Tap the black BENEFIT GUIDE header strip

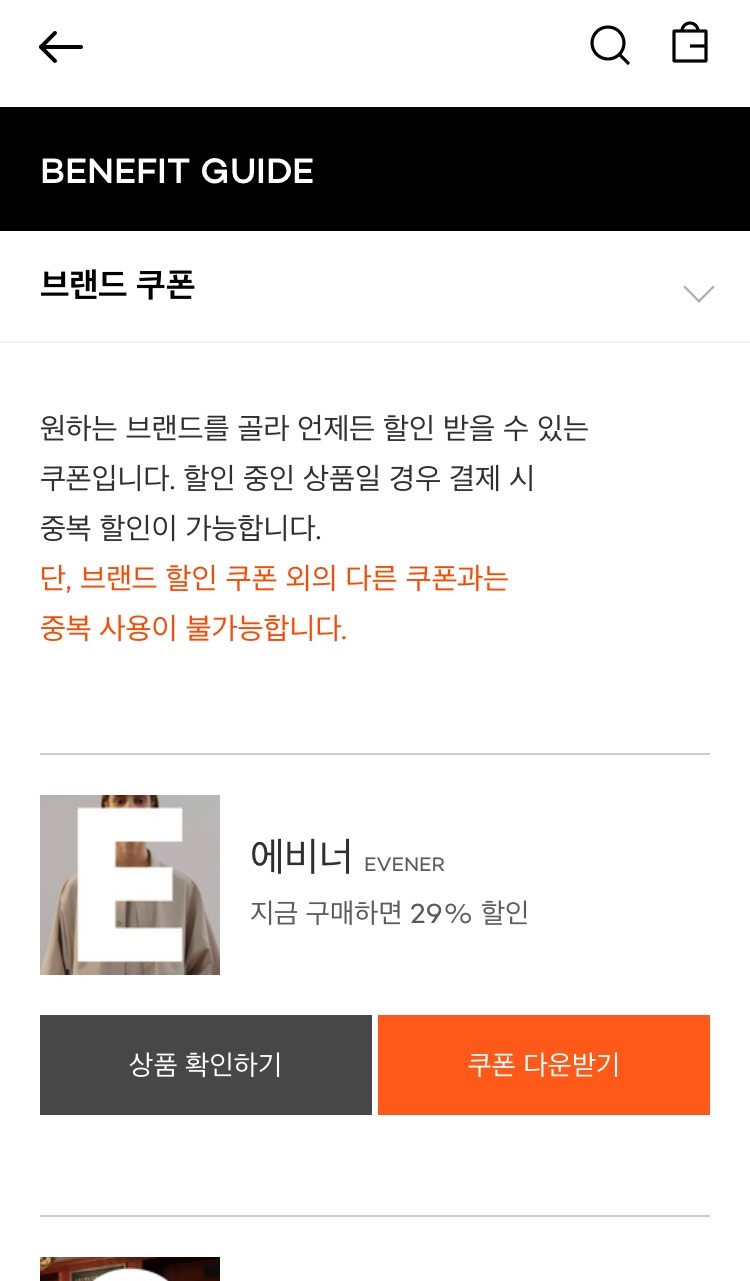(375, 168)
